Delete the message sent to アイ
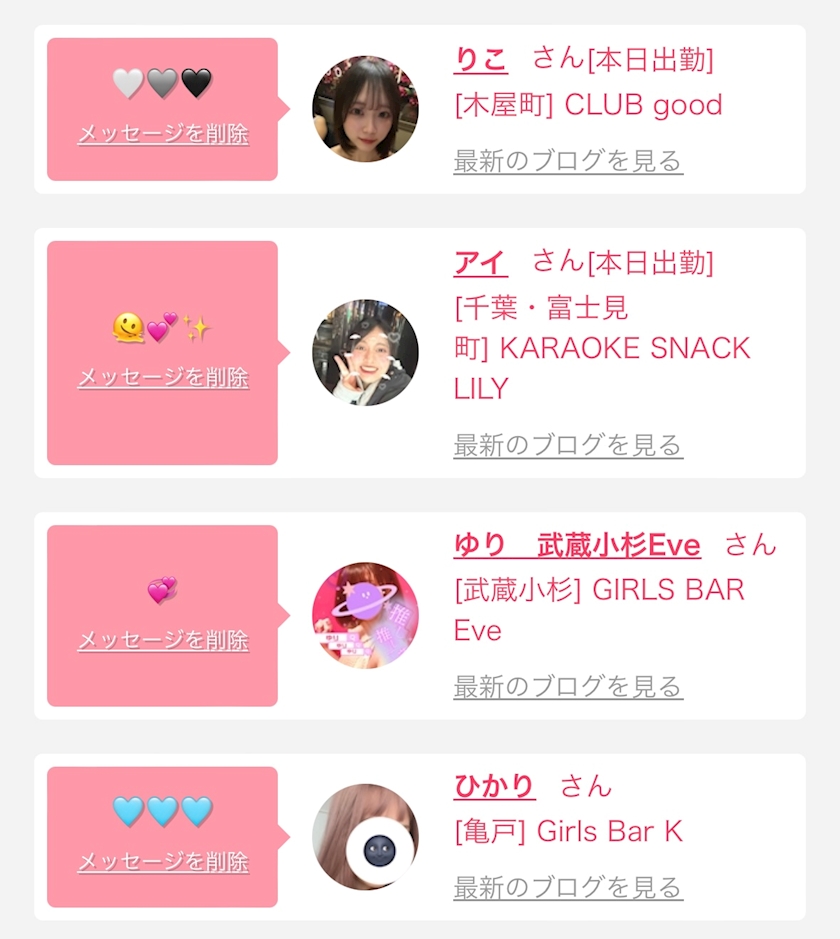Screen dimensions: 840x939 pyautogui.click(x=163, y=377)
